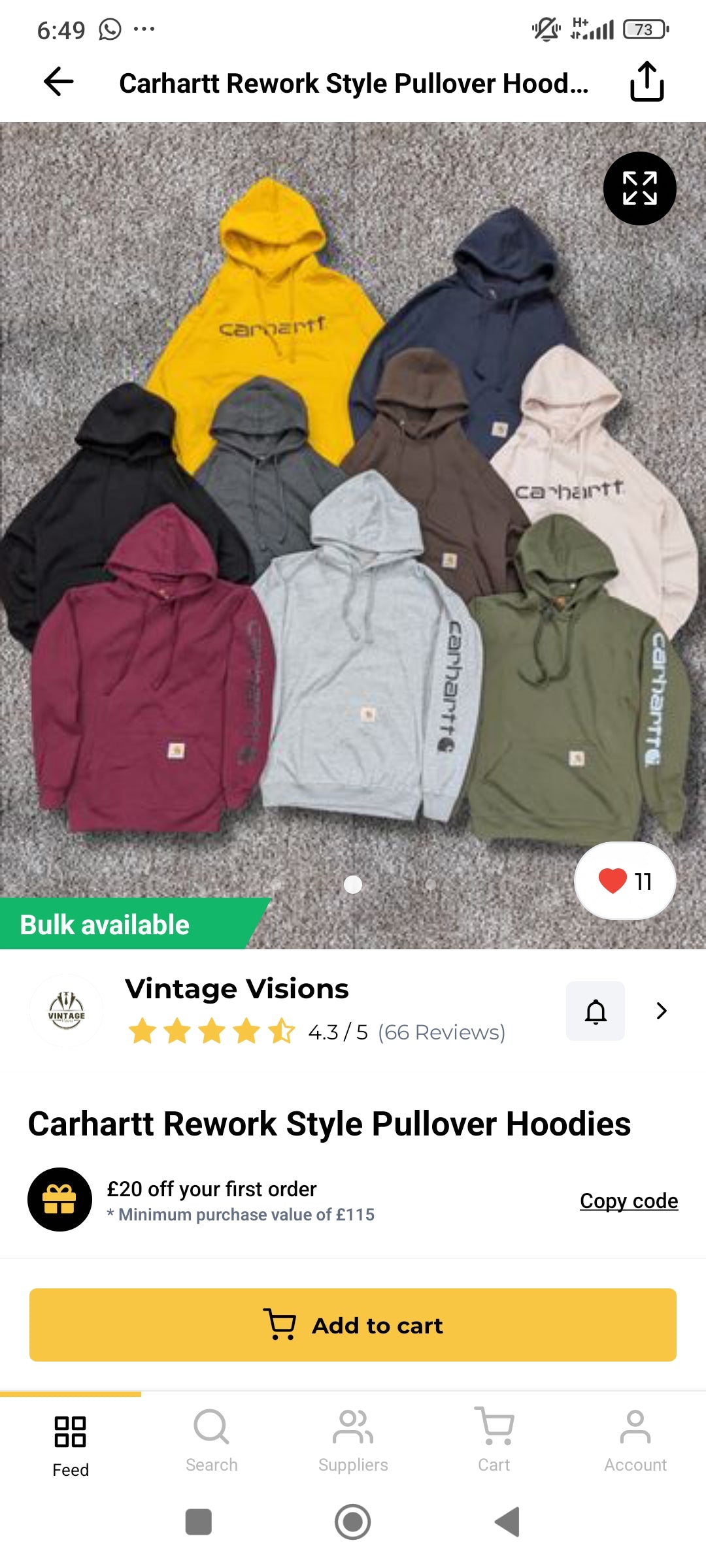
Task: Open recent apps from the navigation bar
Action: (x=199, y=1522)
